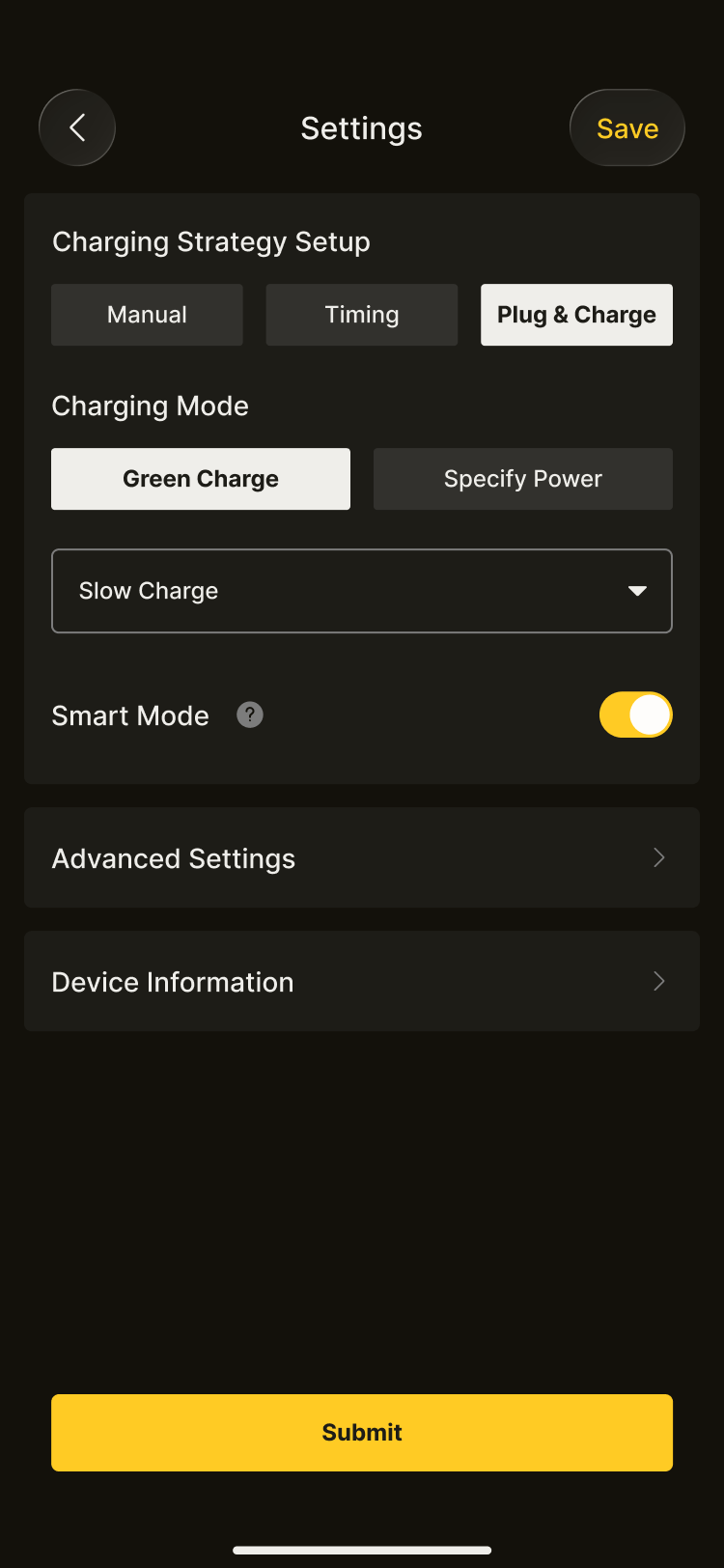Tap the Save button
The height and width of the screenshot is (1568, 724).
tap(627, 127)
